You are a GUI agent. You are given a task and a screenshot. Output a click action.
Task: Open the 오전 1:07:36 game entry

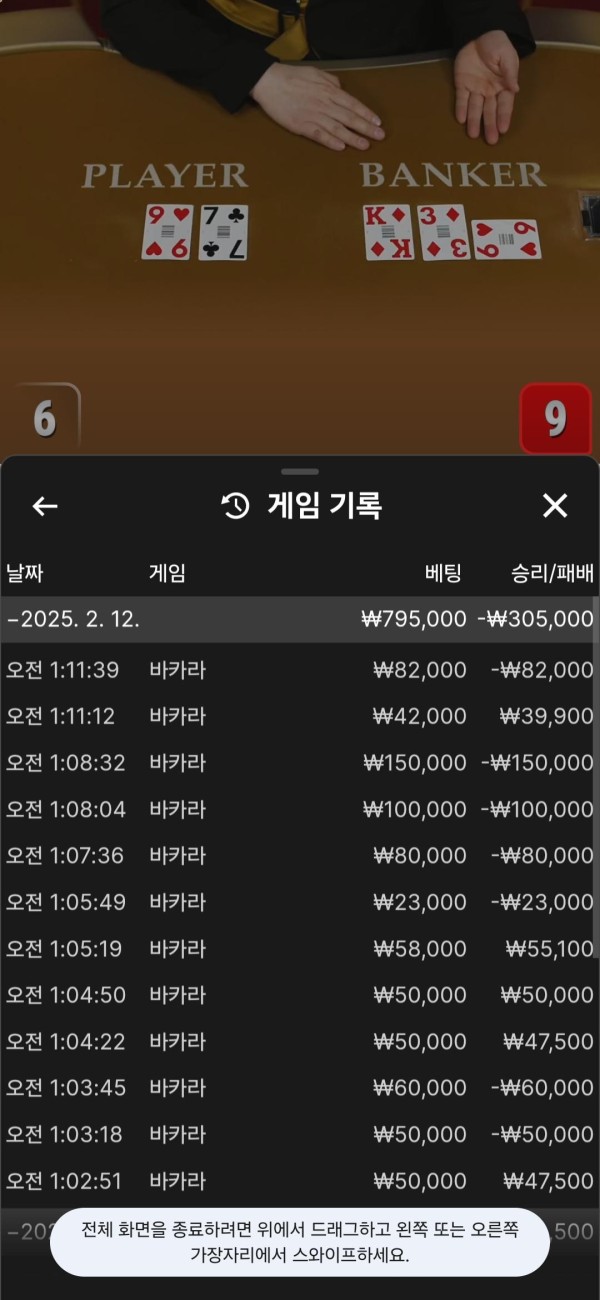300,856
